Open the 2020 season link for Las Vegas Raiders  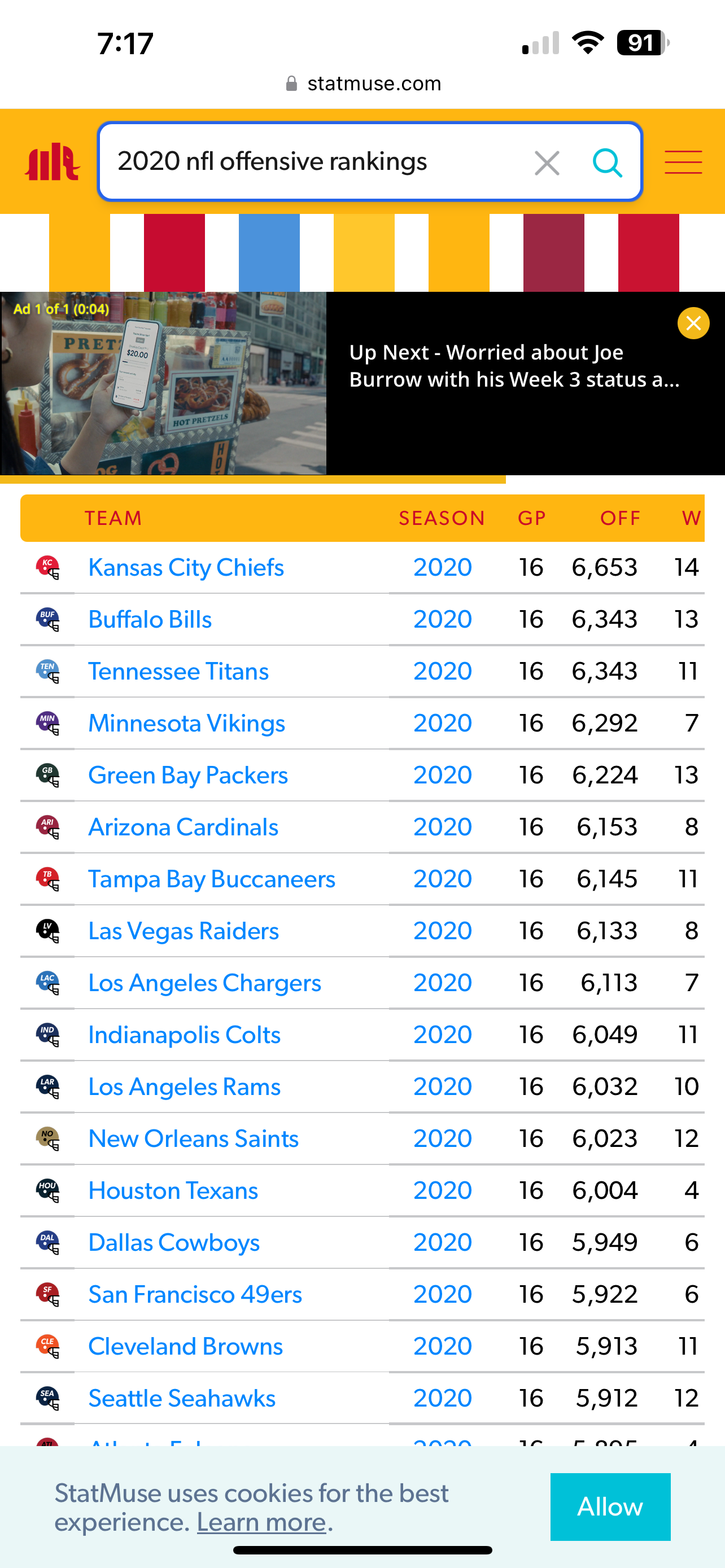(x=443, y=931)
